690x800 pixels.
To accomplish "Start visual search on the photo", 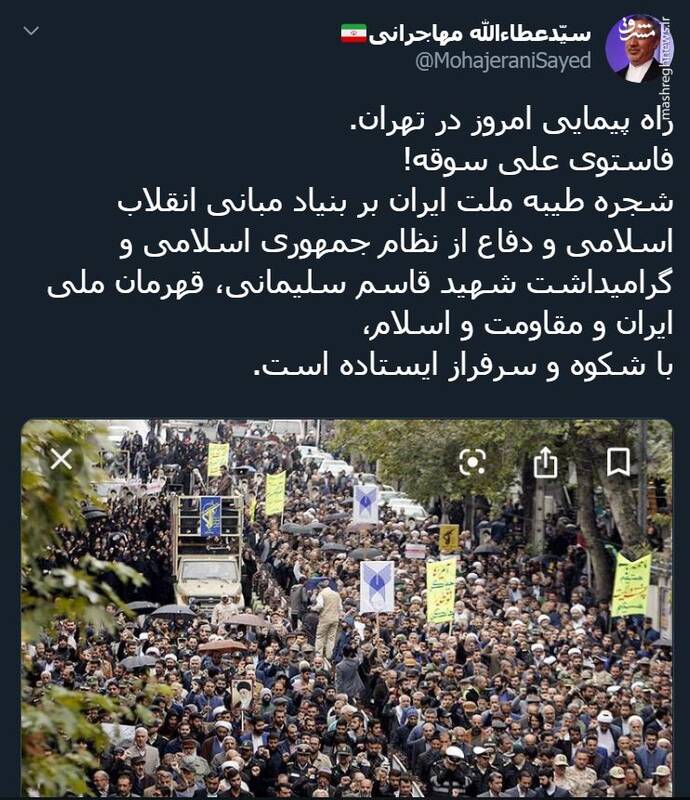I will pyautogui.click(x=472, y=461).
